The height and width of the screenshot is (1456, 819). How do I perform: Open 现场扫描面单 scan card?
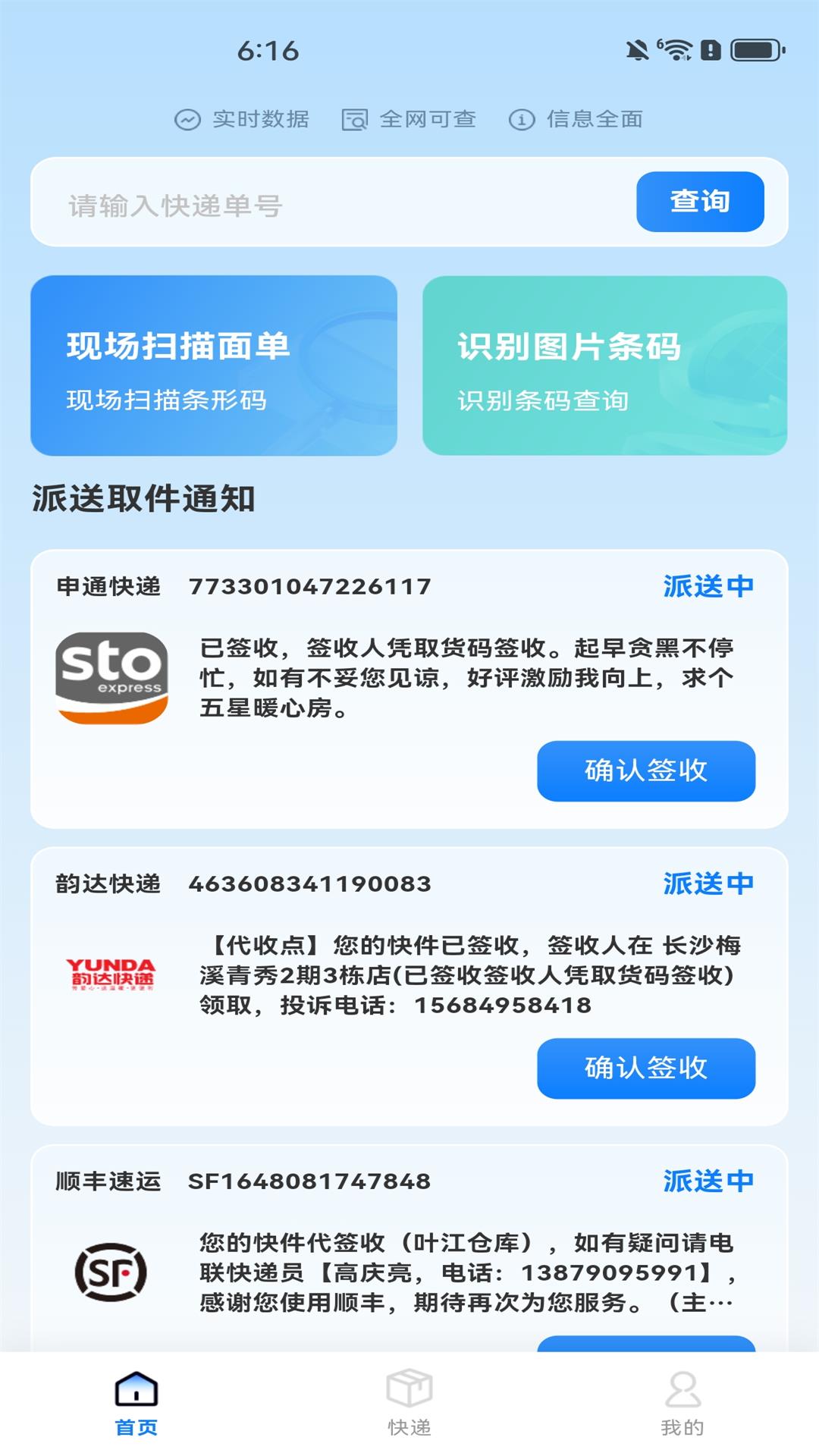215,365
